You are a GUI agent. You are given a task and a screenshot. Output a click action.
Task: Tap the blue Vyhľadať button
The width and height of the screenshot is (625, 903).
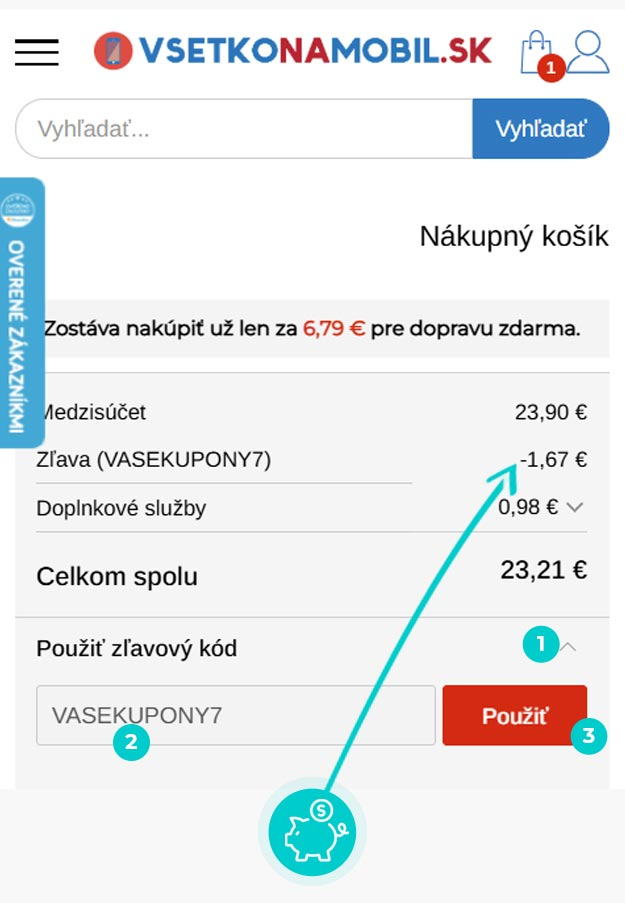[540, 129]
